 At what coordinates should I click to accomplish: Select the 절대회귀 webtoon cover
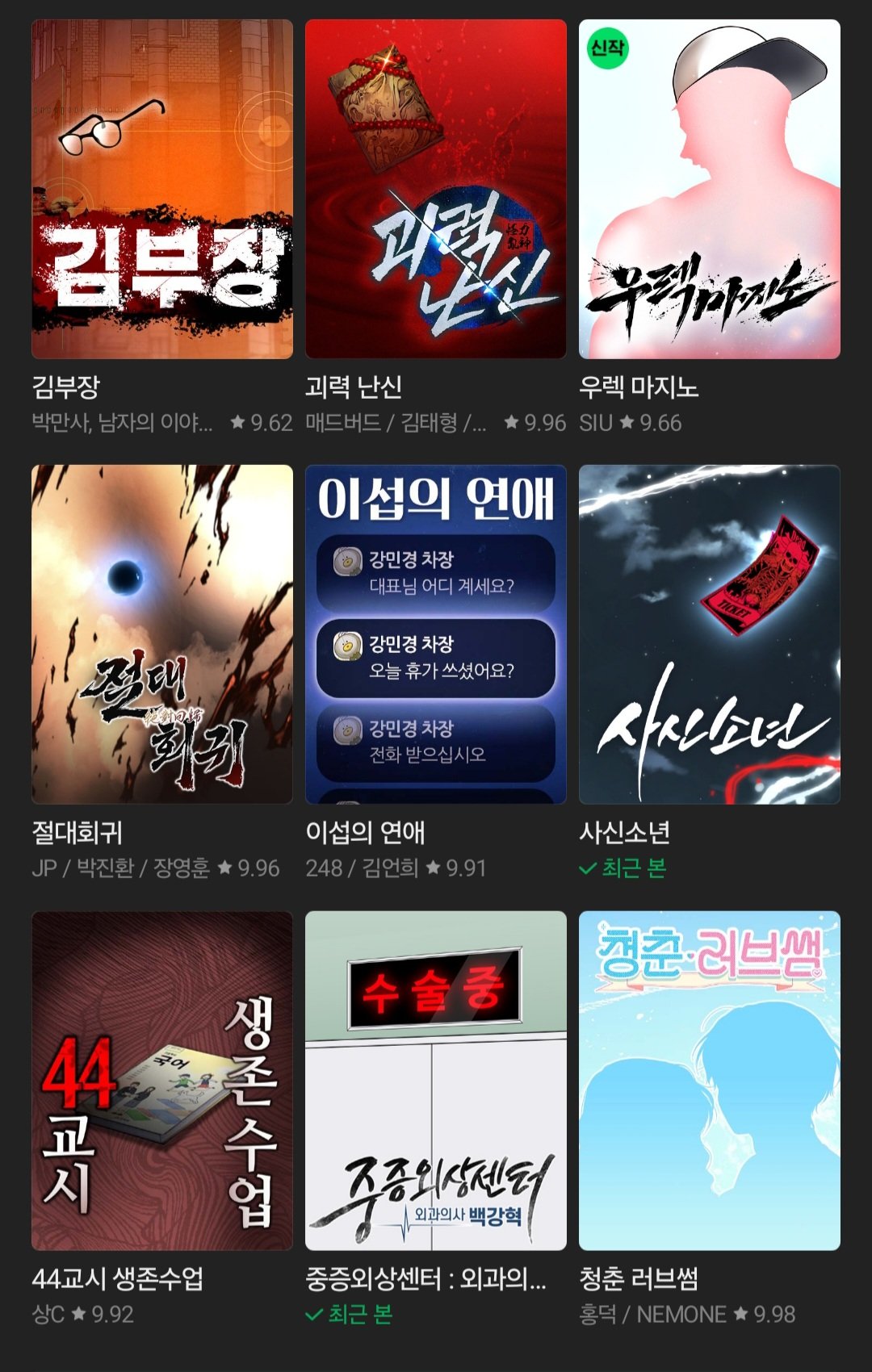pyautogui.click(x=161, y=634)
